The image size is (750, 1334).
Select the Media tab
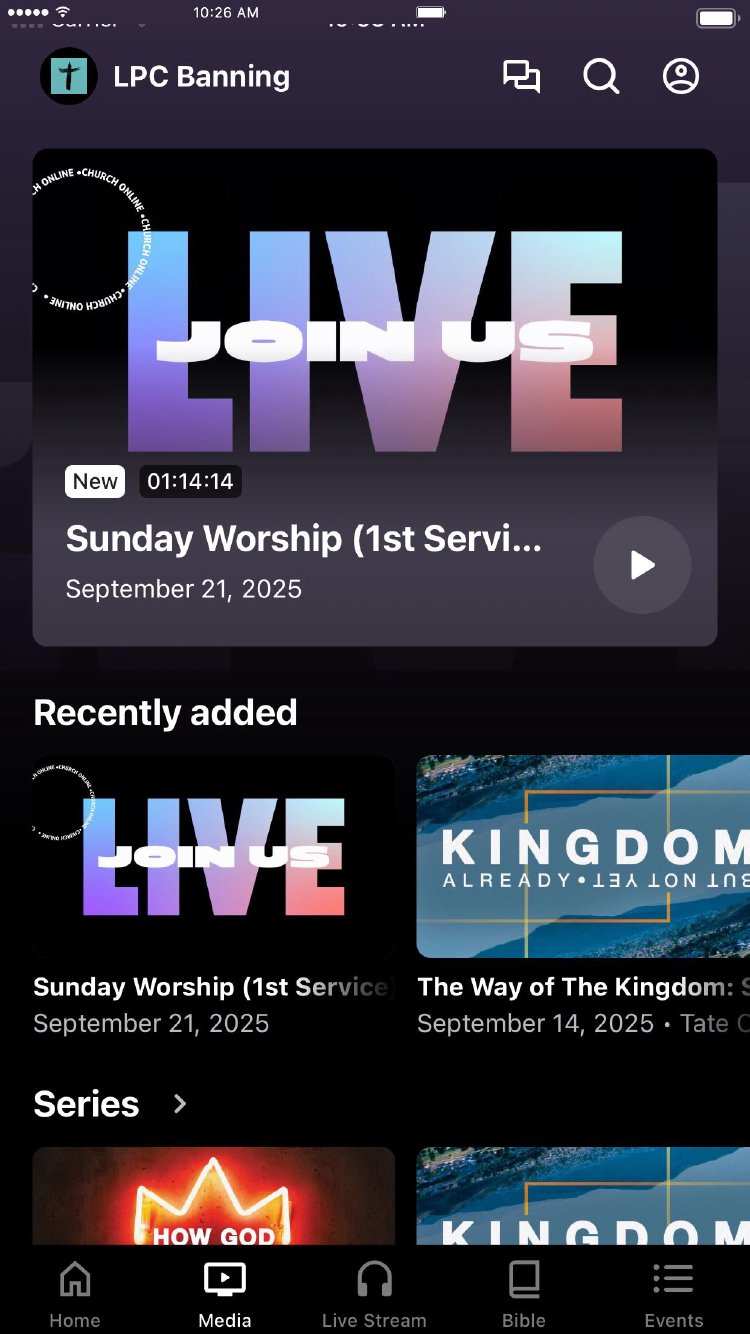pos(225,1294)
